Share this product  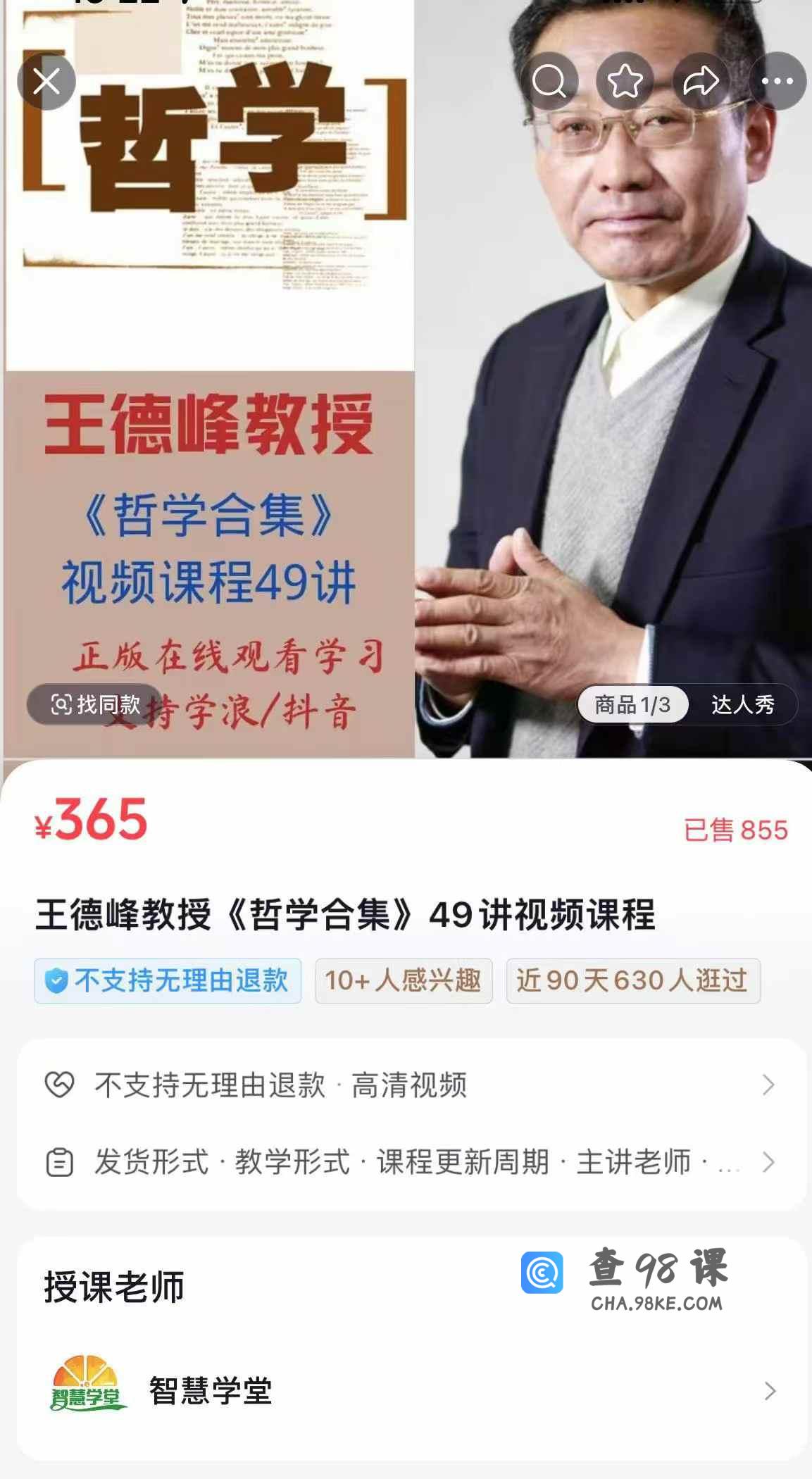(701, 82)
